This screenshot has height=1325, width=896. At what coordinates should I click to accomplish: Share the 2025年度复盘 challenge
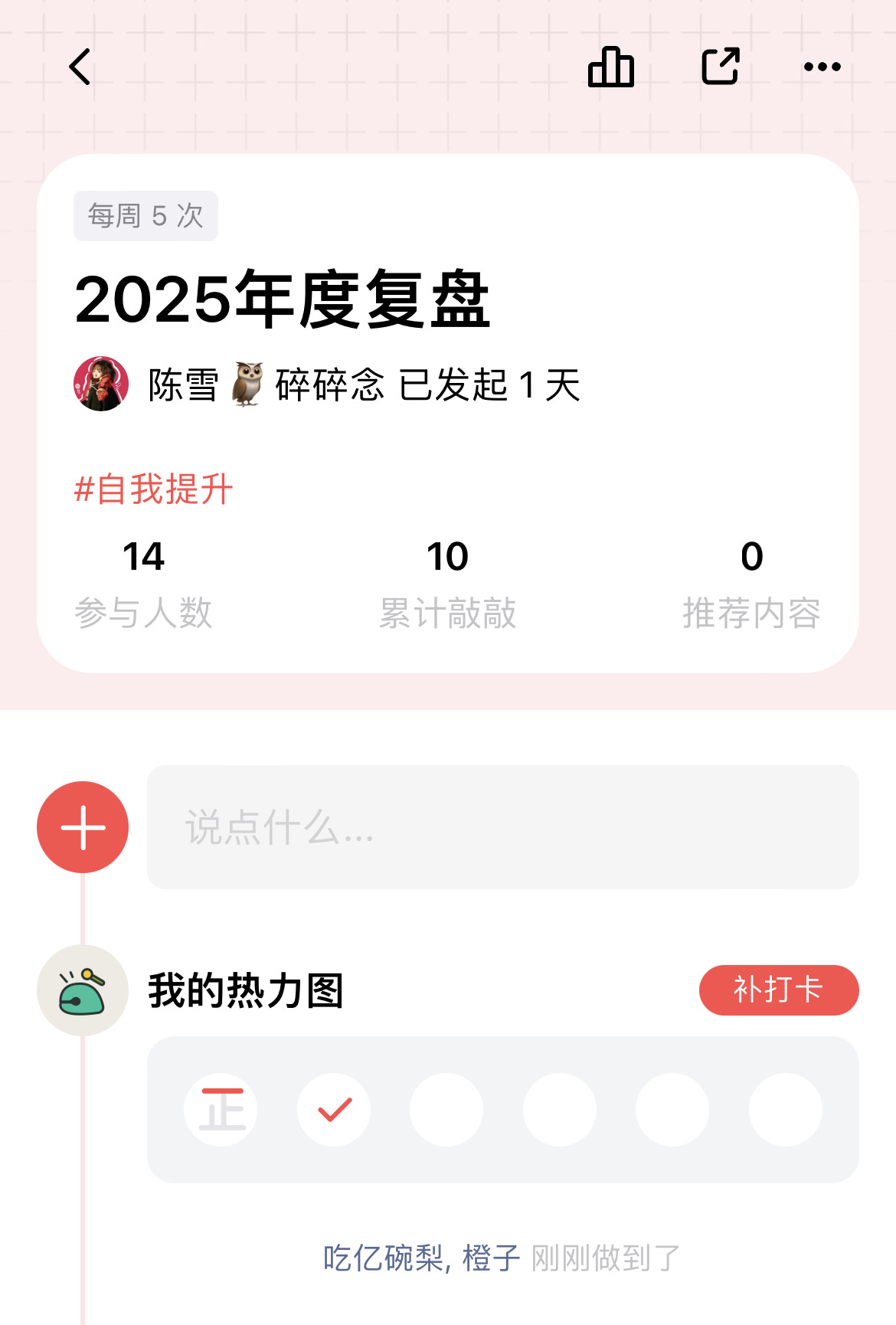pyautogui.click(x=720, y=67)
